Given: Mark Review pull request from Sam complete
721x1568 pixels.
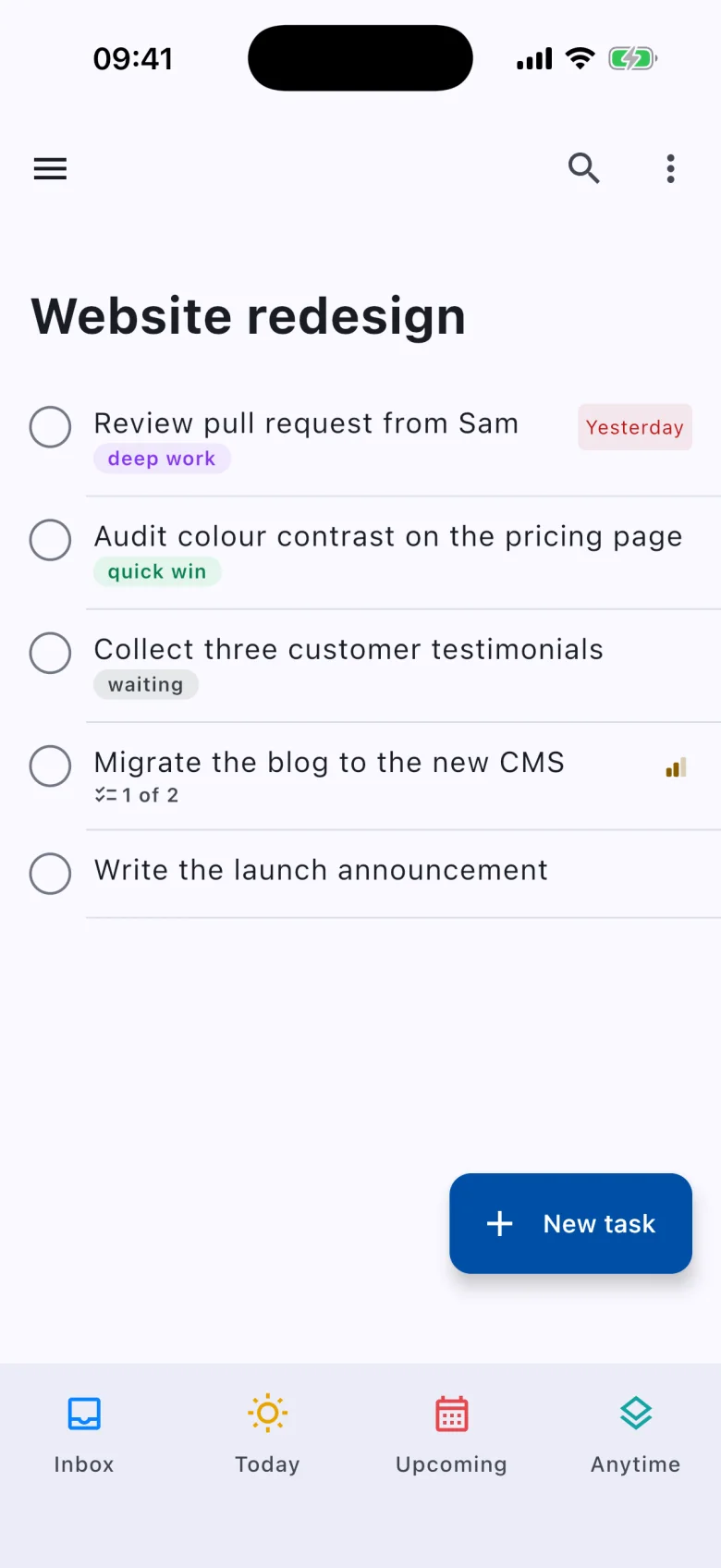Looking at the screenshot, I should click(50, 426).
